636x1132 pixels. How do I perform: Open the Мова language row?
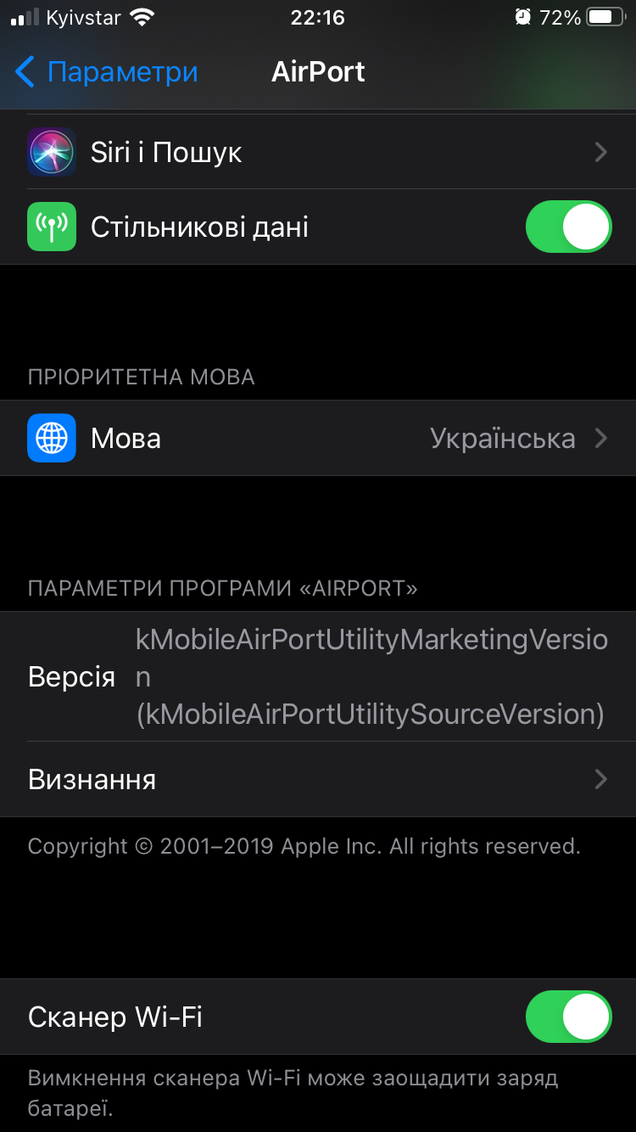[318, 438]
